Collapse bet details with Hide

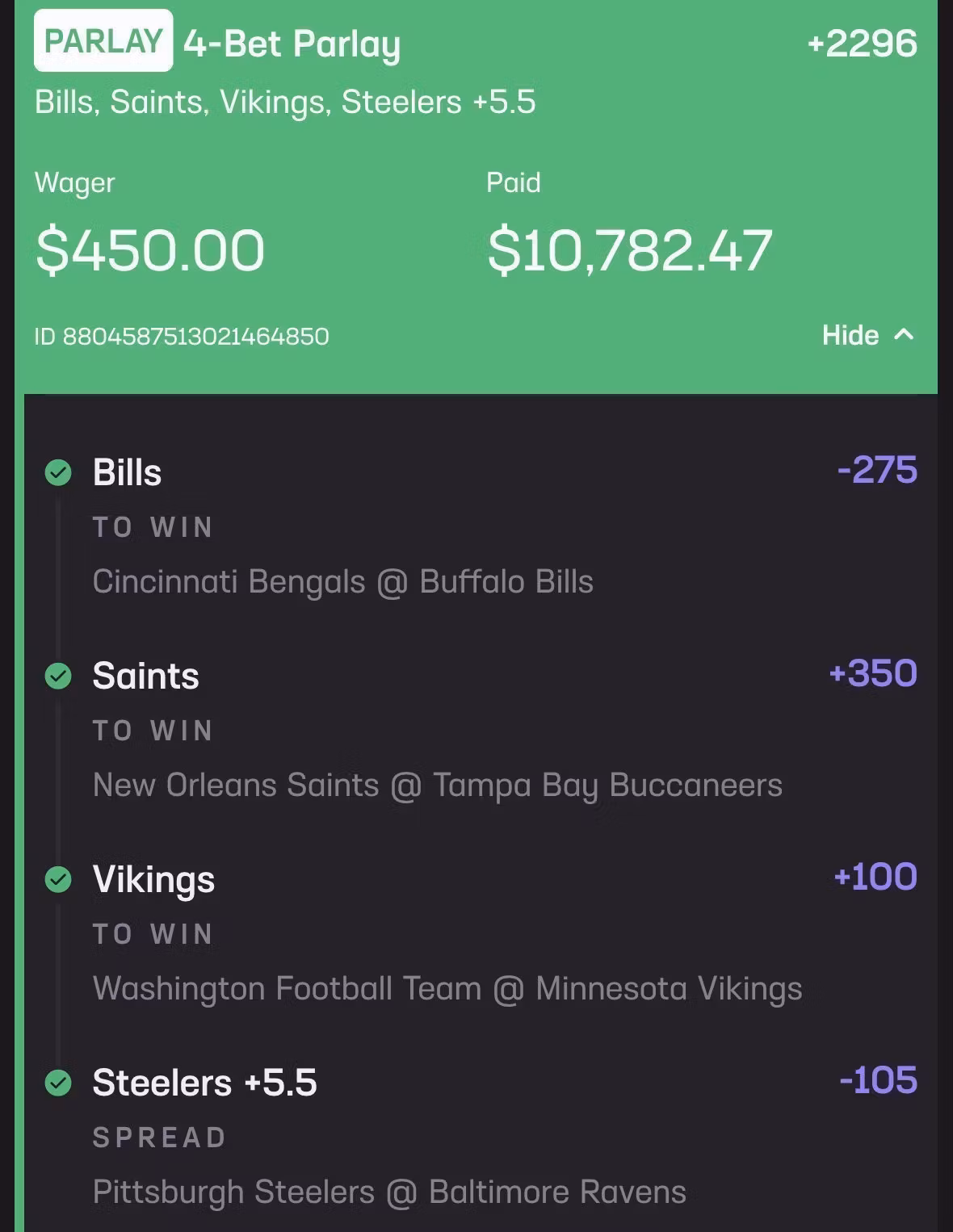(867, 335)
